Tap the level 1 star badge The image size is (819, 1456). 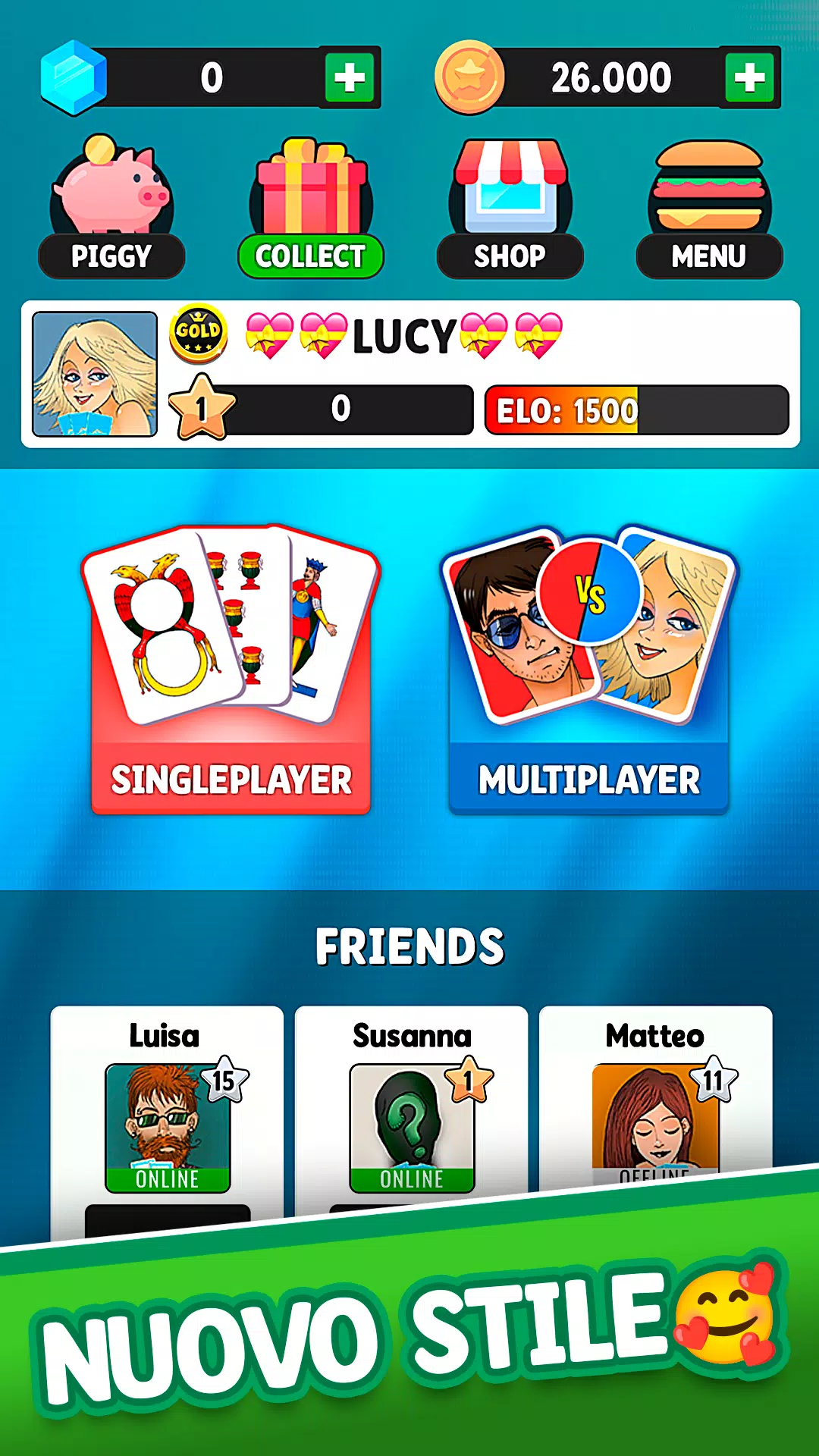201,409
